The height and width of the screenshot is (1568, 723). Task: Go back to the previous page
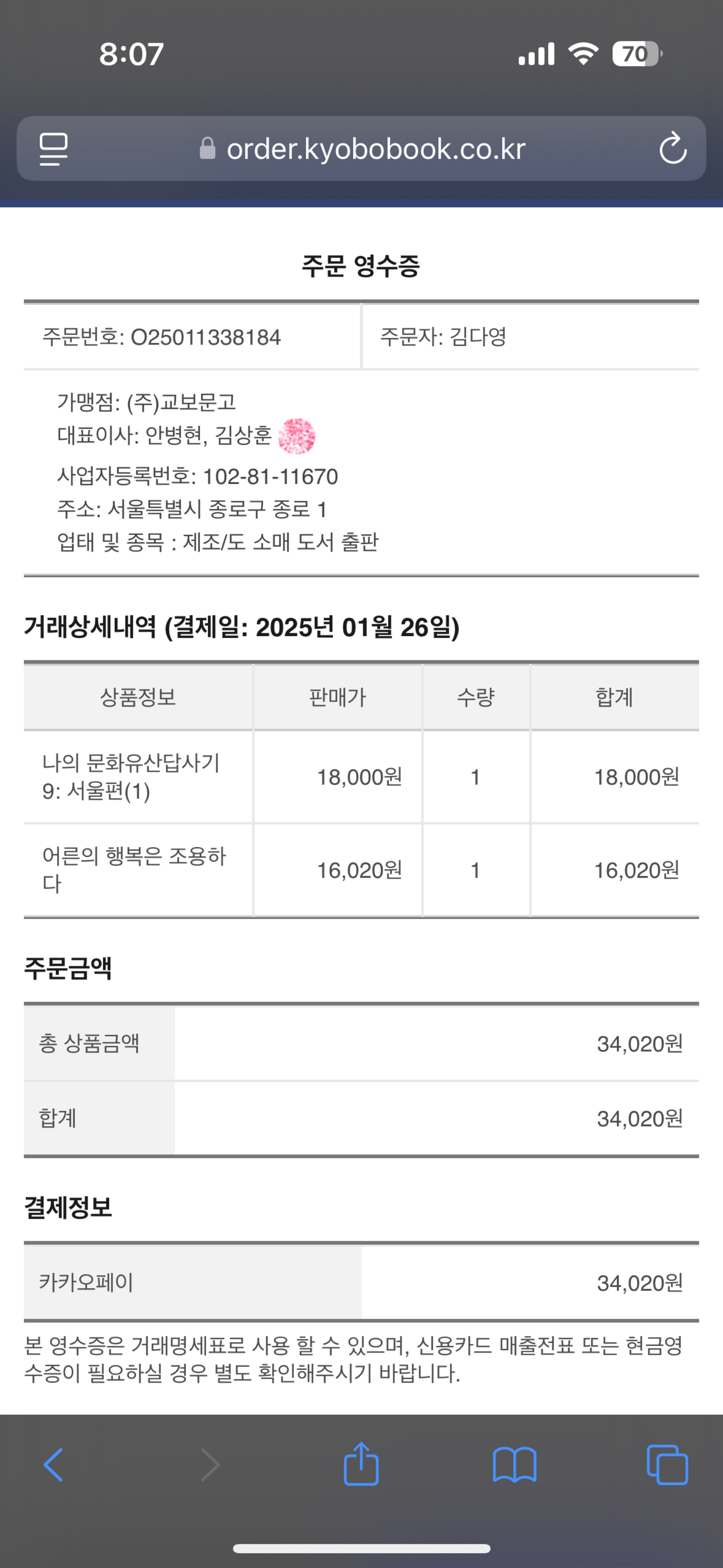(54, 1464)
